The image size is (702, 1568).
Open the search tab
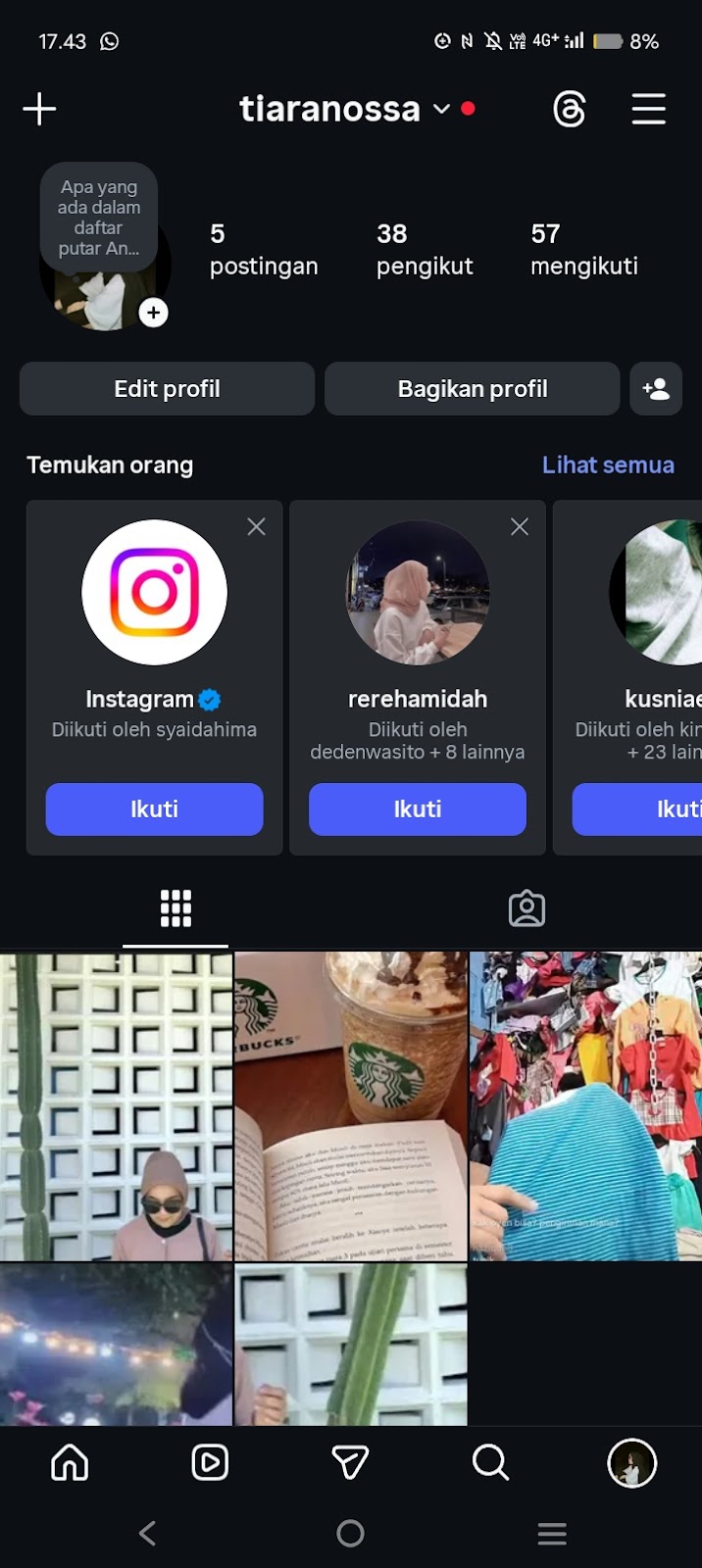[490, 1463]
